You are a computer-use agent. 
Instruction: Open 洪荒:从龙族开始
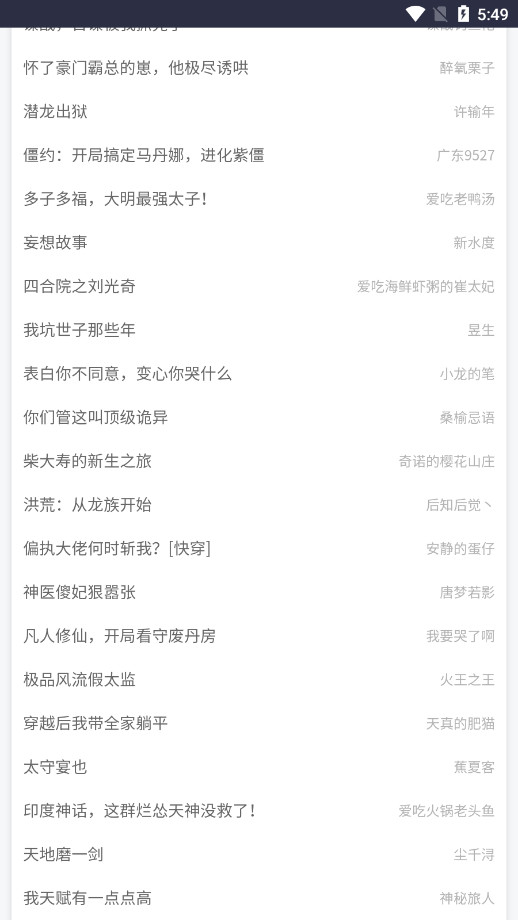259,505
